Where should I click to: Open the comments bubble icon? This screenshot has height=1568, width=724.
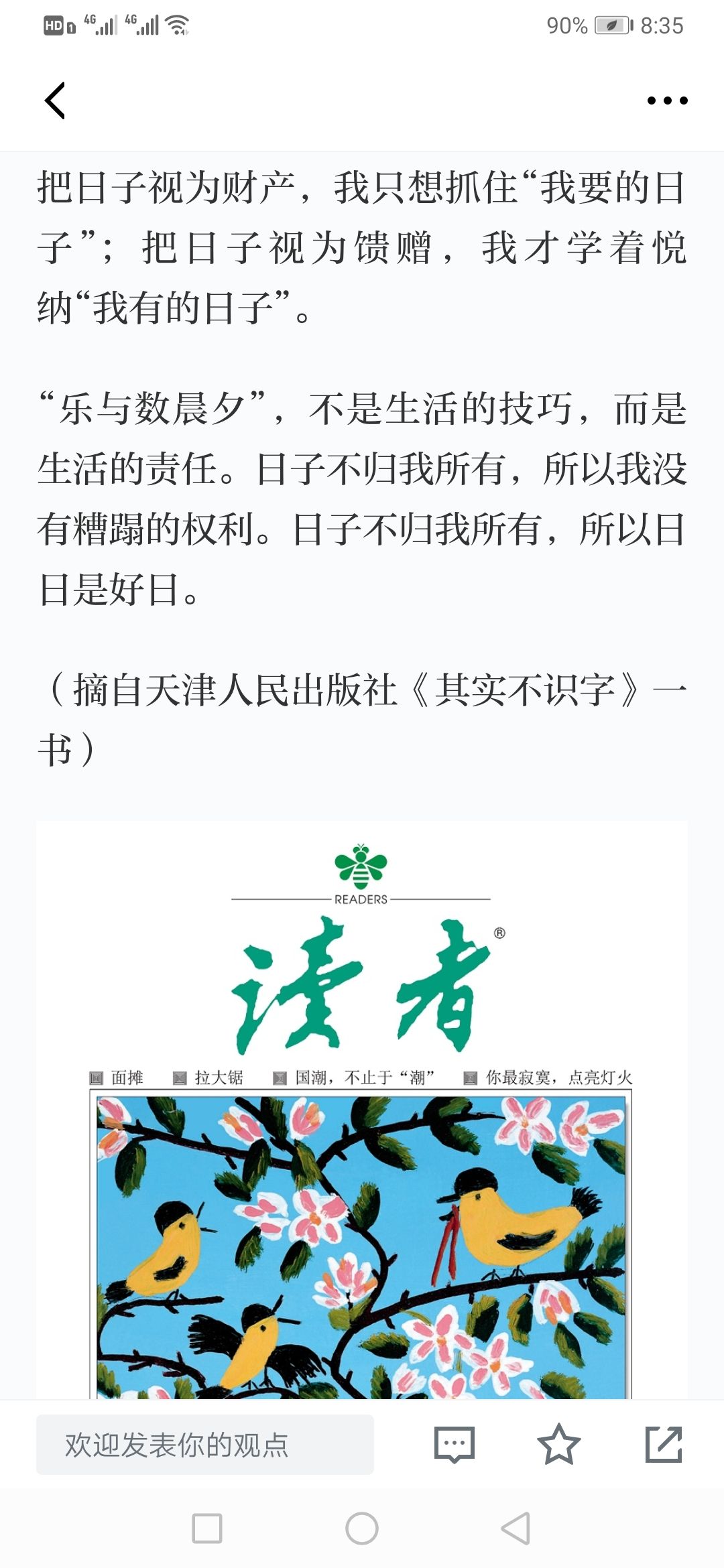point(455,1445)
